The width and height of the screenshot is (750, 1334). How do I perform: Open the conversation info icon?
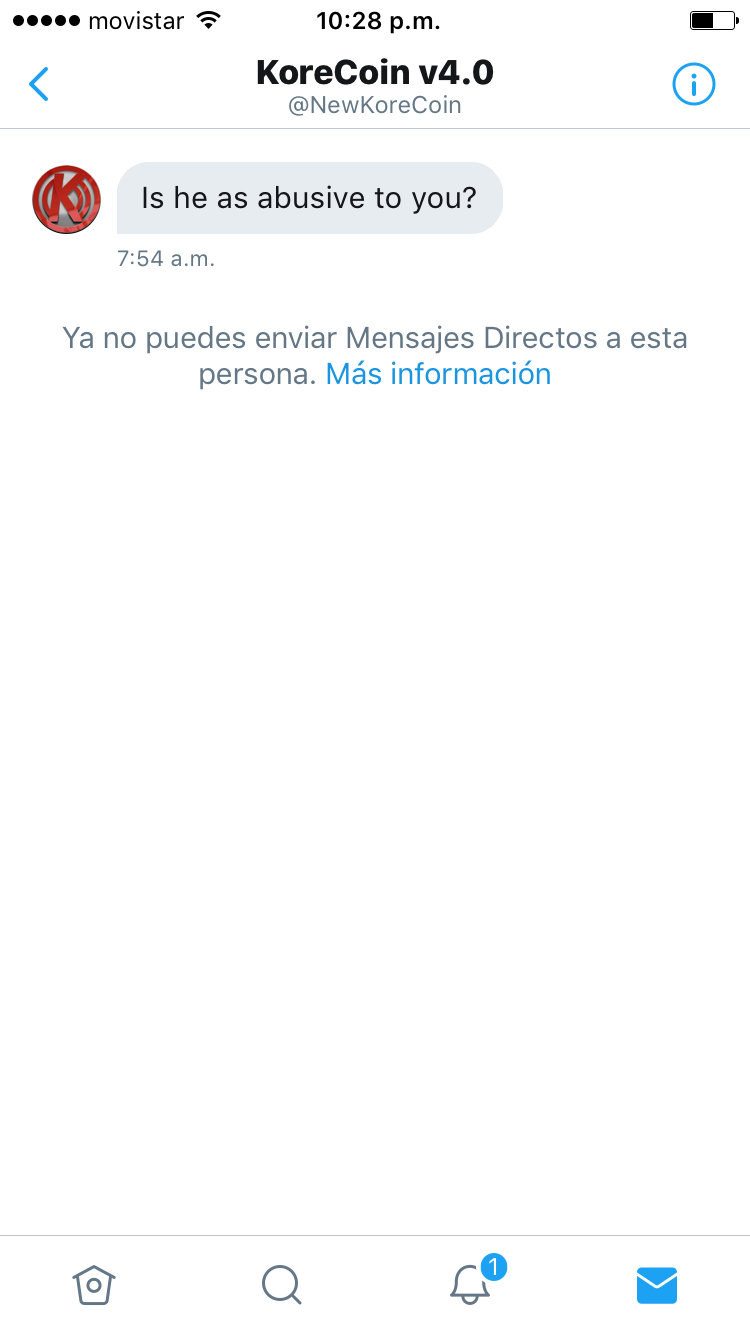click(x=694, y=85)
